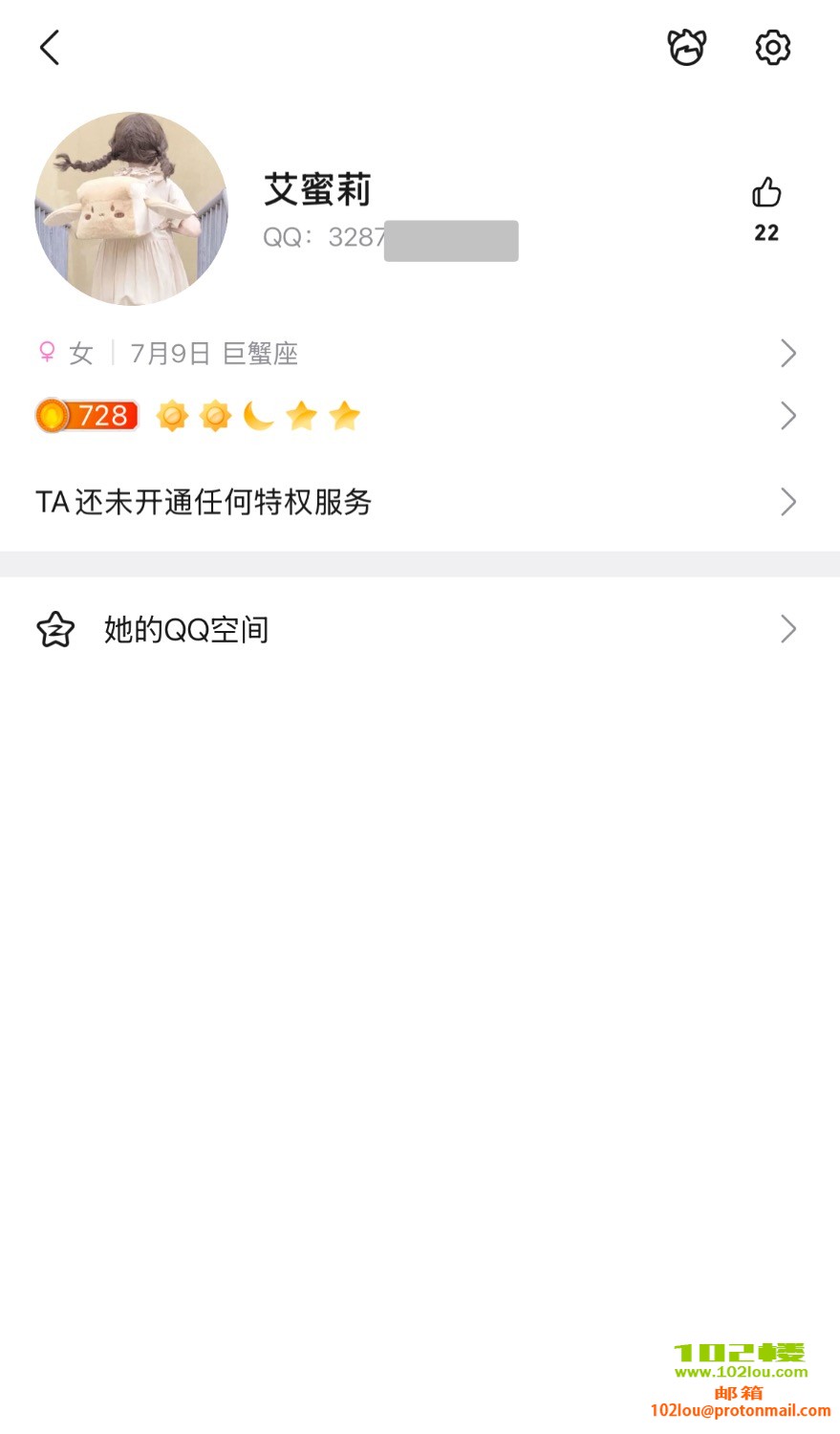Viewport: 840px width, 1434px height.
Task: Open the 728 level badges row
Action: (x=419, y=416)
